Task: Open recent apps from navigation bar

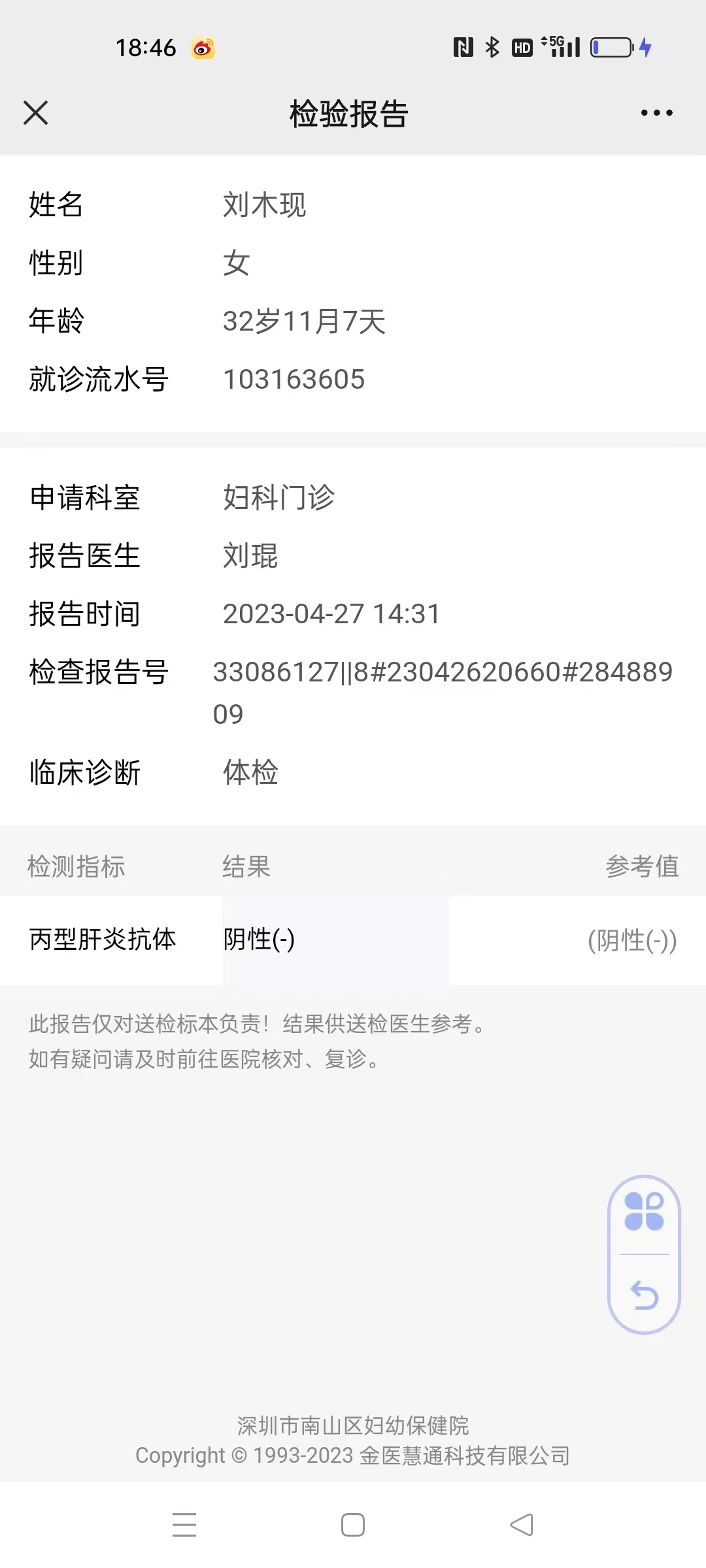Action: click(x=184, y=1524)
